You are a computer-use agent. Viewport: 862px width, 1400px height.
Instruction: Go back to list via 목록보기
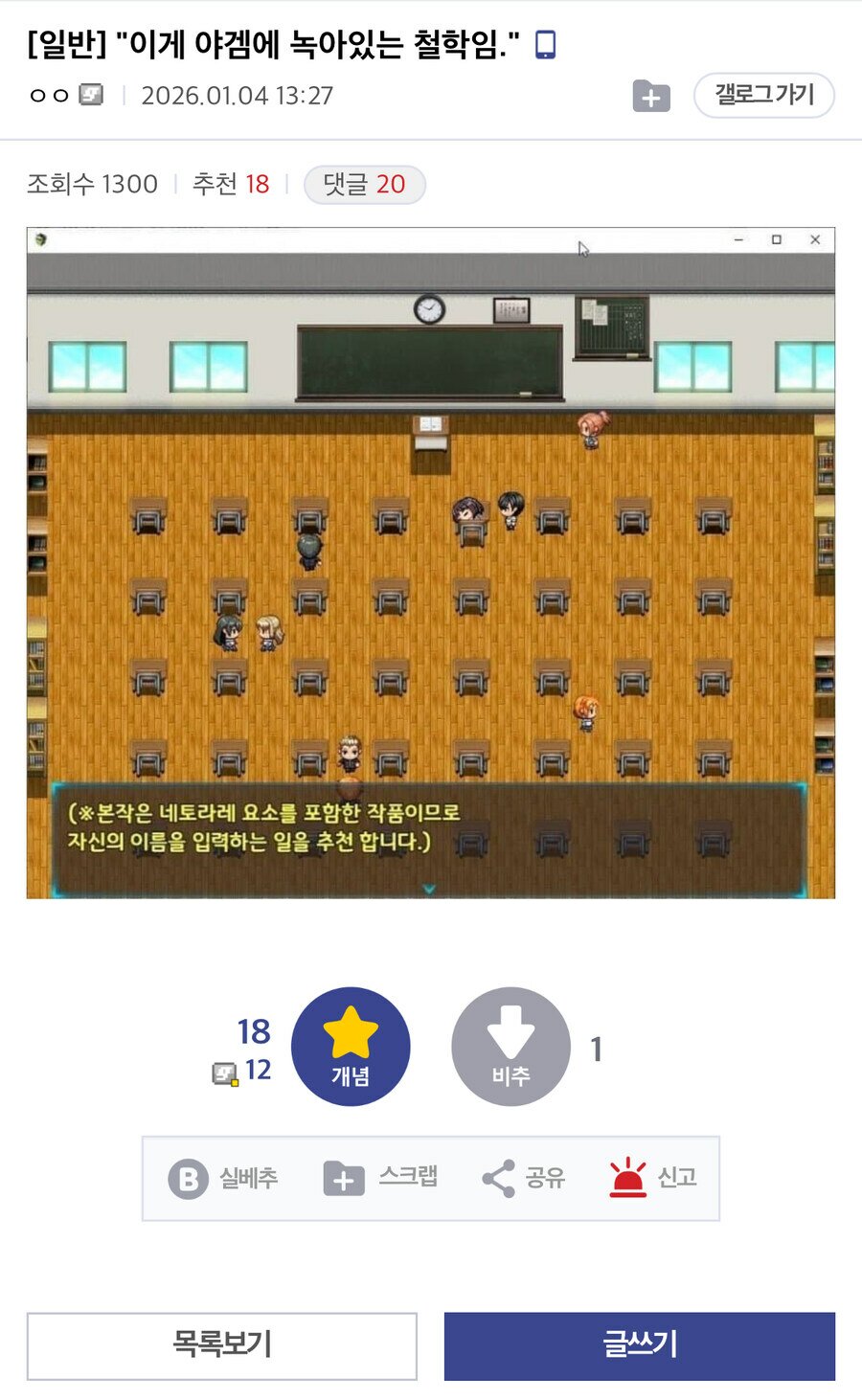222,1345
